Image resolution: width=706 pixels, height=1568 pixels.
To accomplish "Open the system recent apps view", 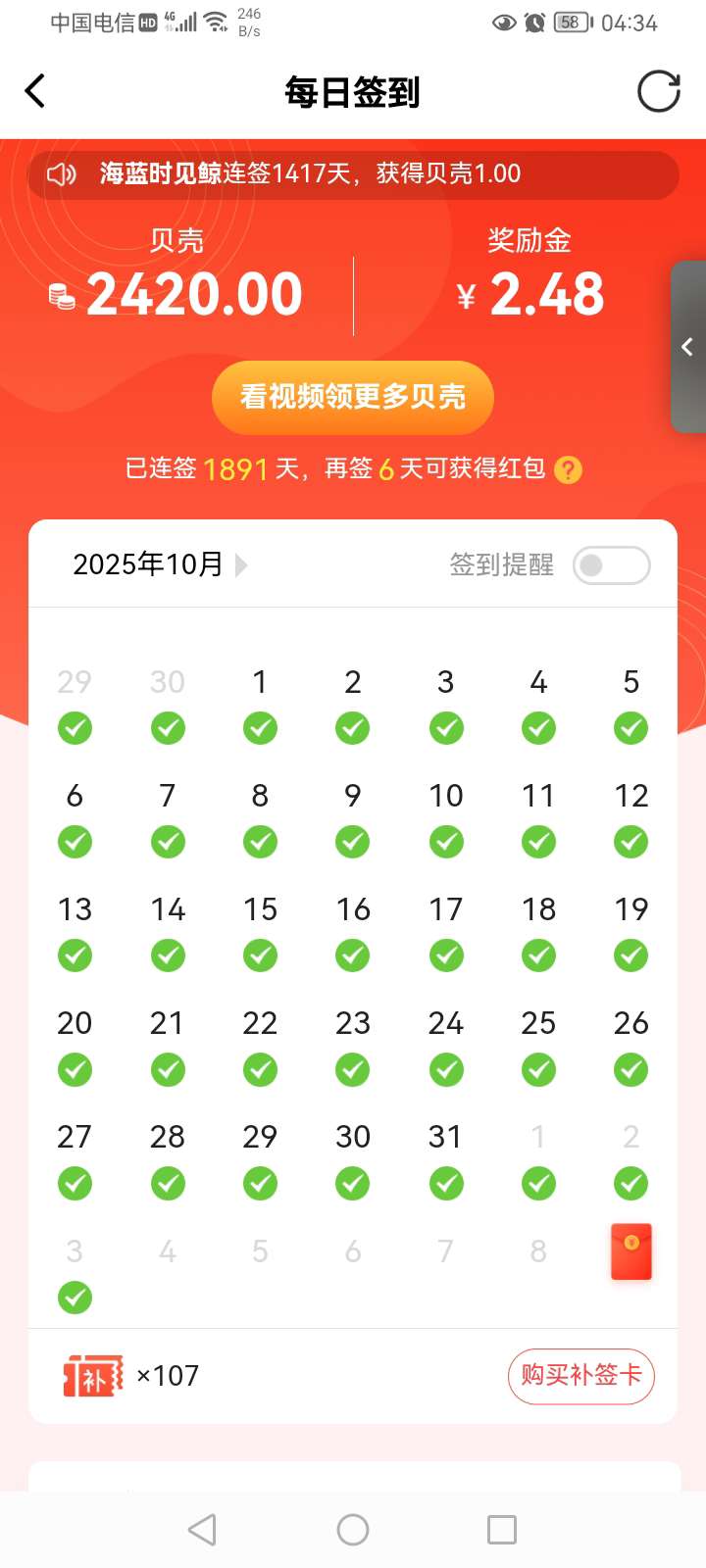I will click(x=501, y=1529).
